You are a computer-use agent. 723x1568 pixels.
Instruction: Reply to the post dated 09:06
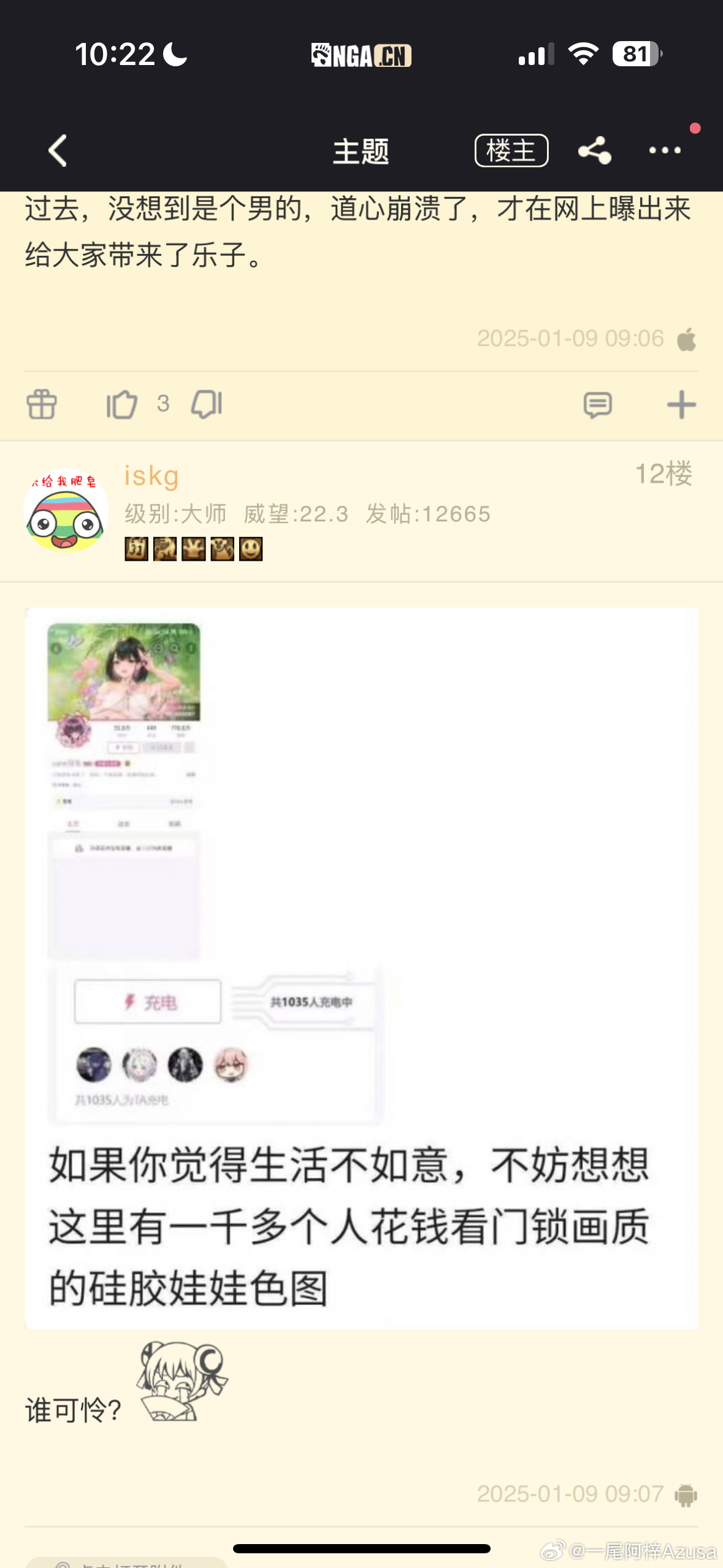pos(597,405)
